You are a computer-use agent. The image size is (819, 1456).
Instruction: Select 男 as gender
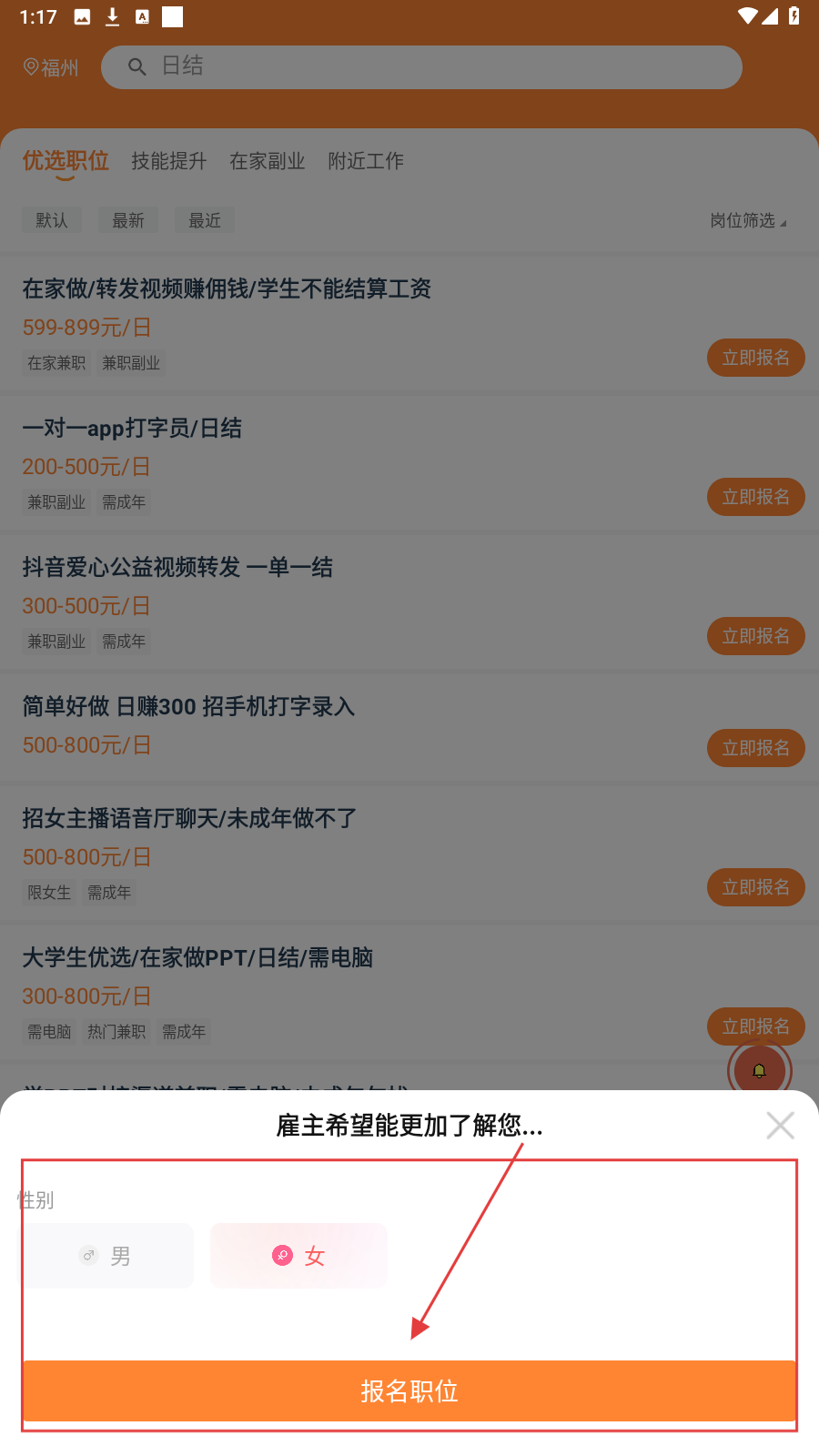[107, 1256]
